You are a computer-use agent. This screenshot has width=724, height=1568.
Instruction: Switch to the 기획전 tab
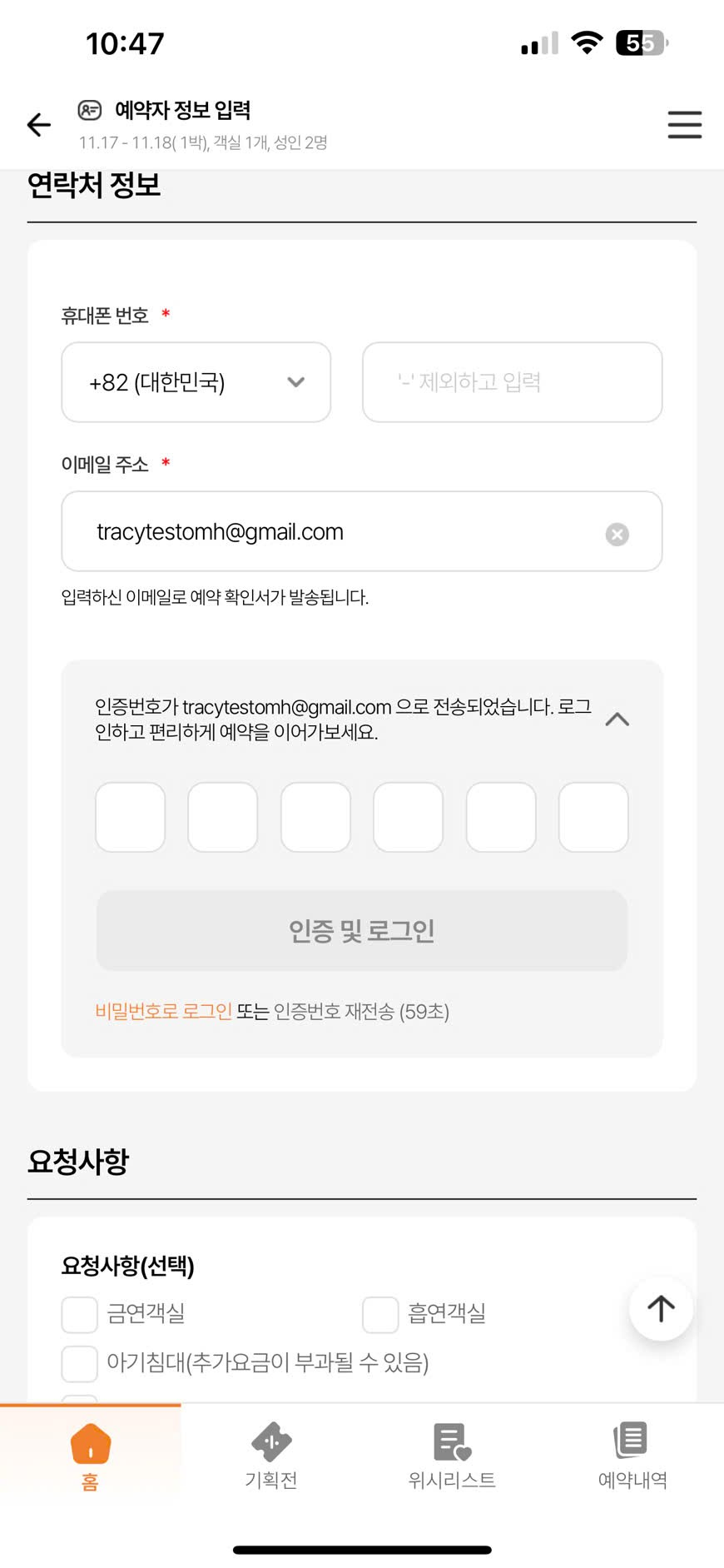[x=271, y=1456]
